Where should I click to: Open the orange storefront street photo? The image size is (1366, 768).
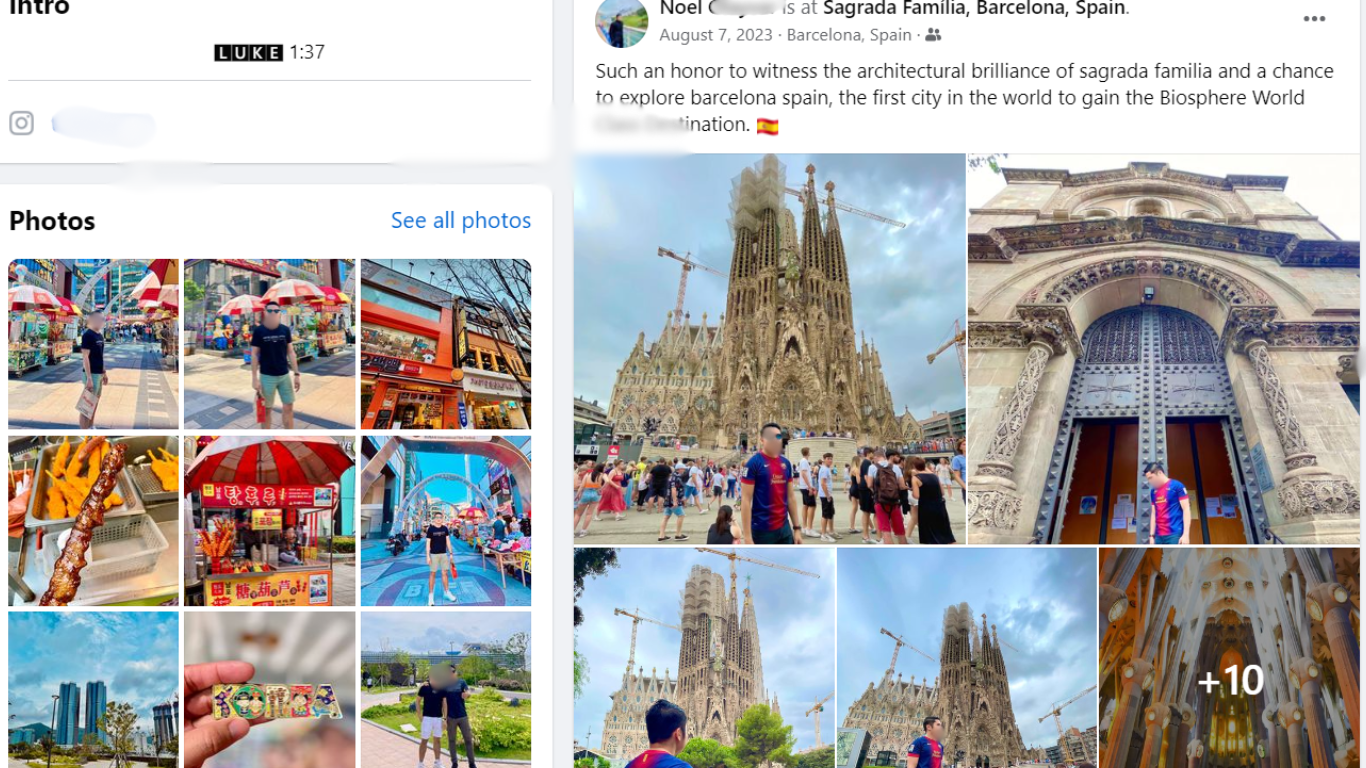[x=445, y=344]
